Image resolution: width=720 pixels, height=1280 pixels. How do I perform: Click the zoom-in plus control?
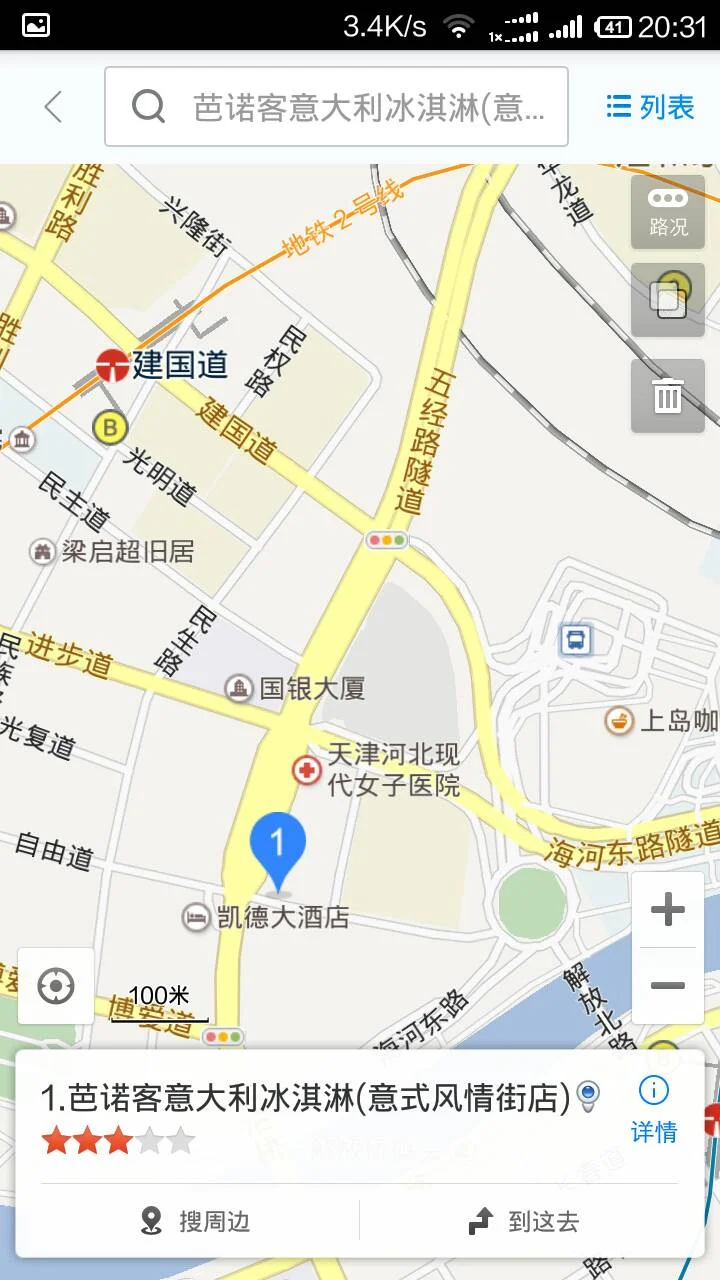(667, 908)
